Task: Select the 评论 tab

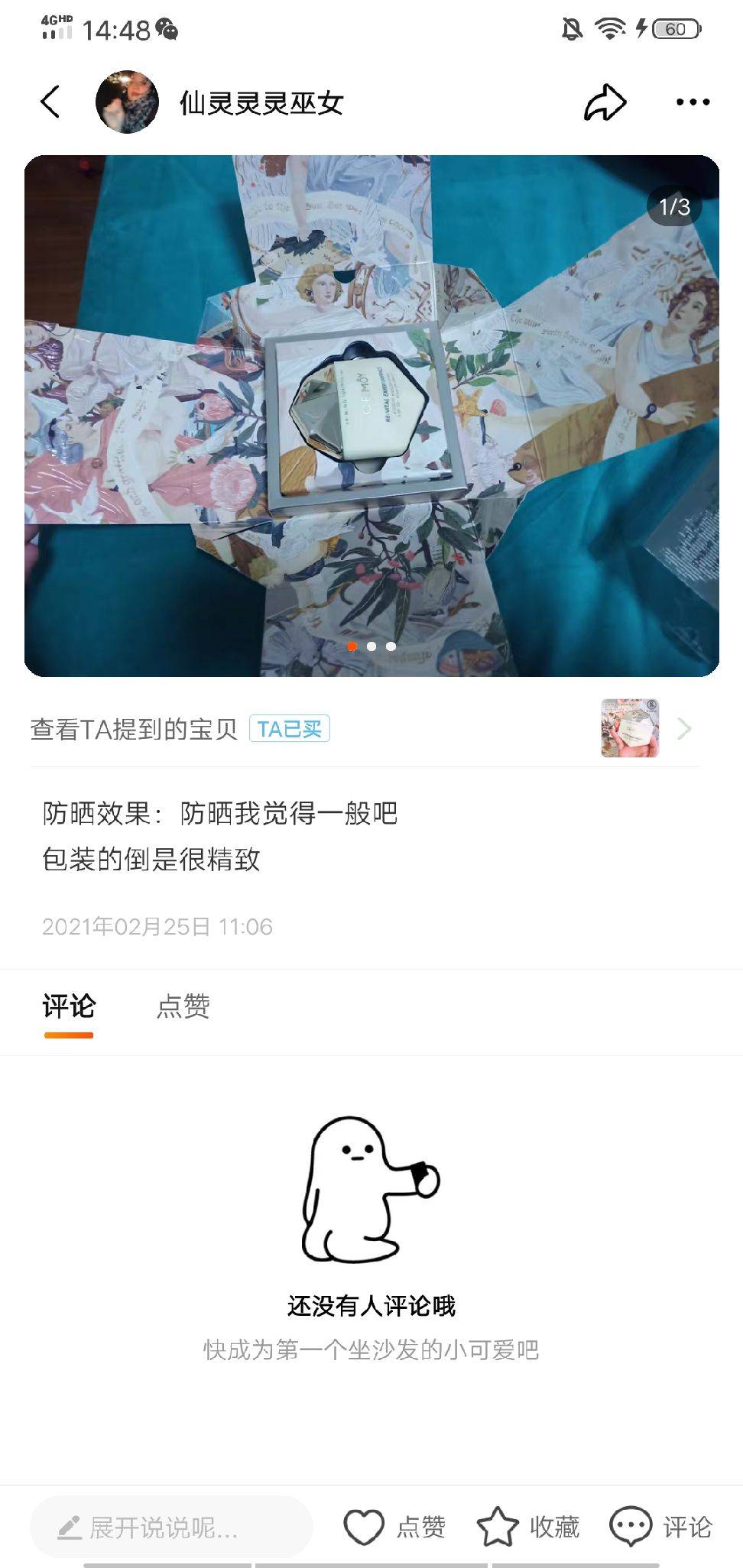Action: coord(69,1006)
